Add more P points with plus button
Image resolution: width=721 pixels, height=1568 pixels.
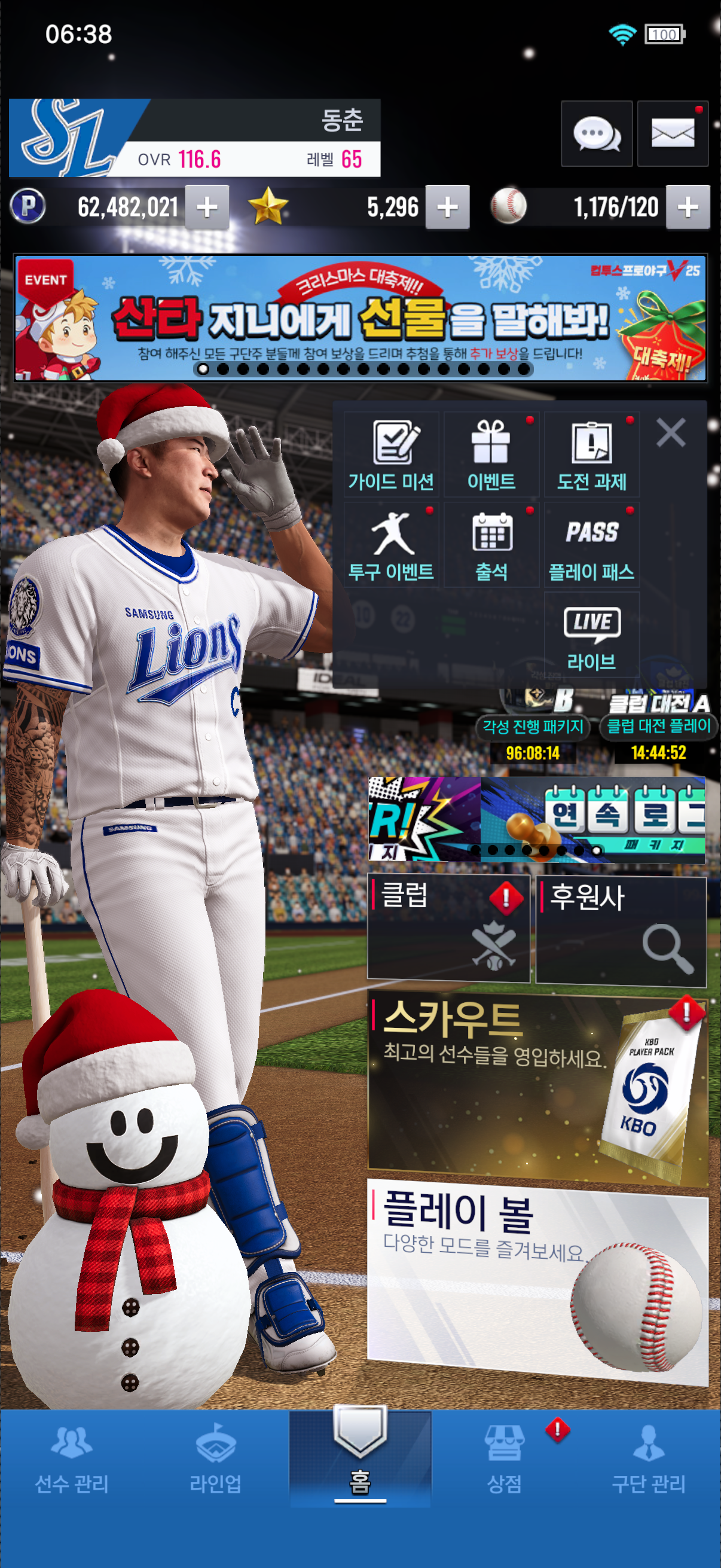pos(207,208)
